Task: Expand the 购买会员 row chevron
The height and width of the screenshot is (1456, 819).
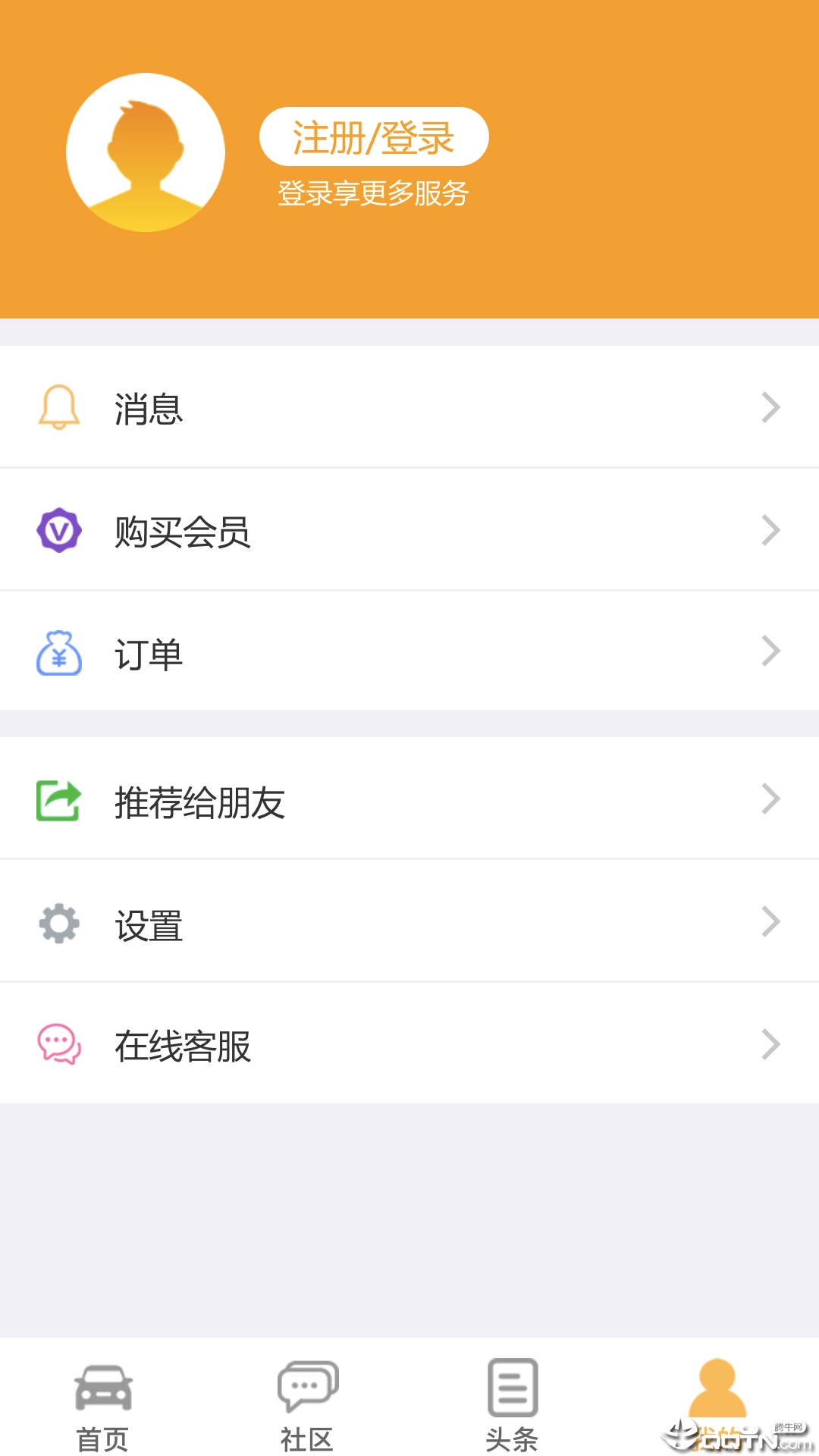Action: pos(770,530)
